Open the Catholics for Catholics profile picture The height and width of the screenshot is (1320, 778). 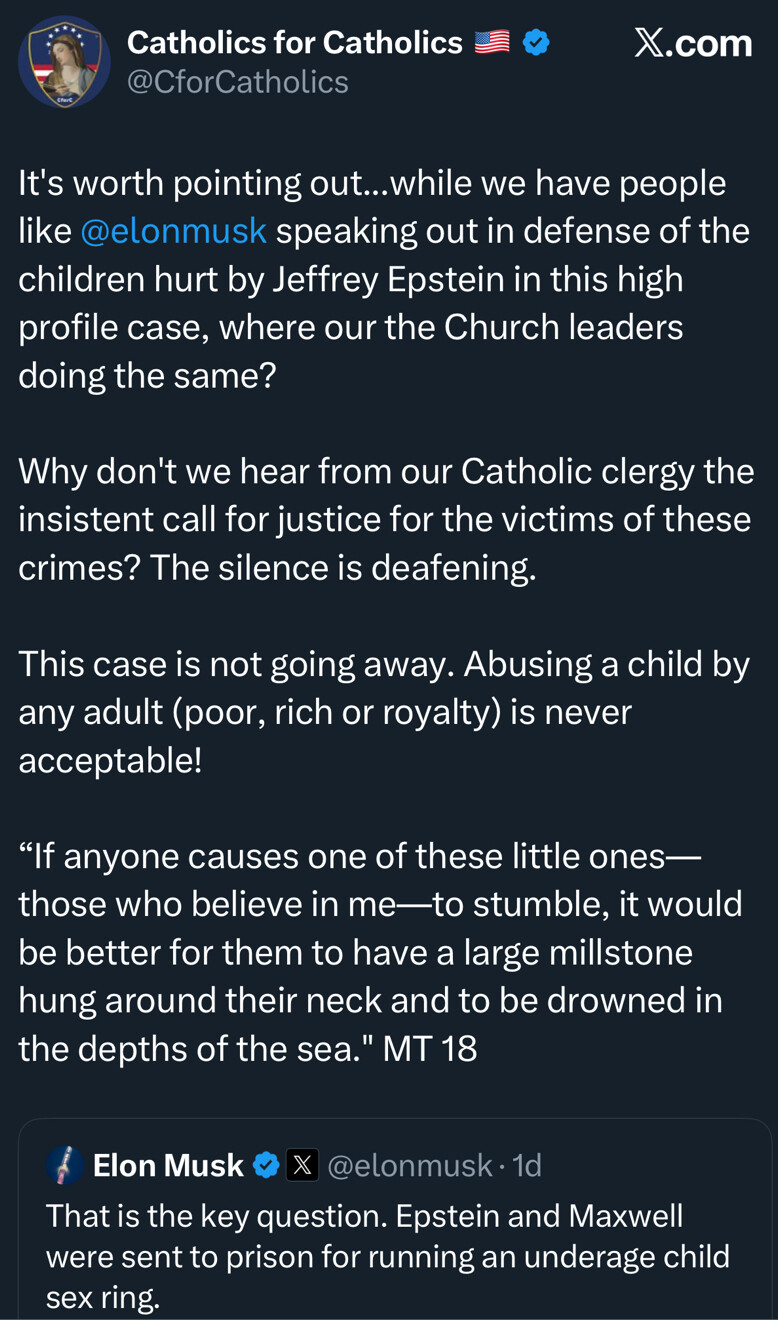(64, 62)
